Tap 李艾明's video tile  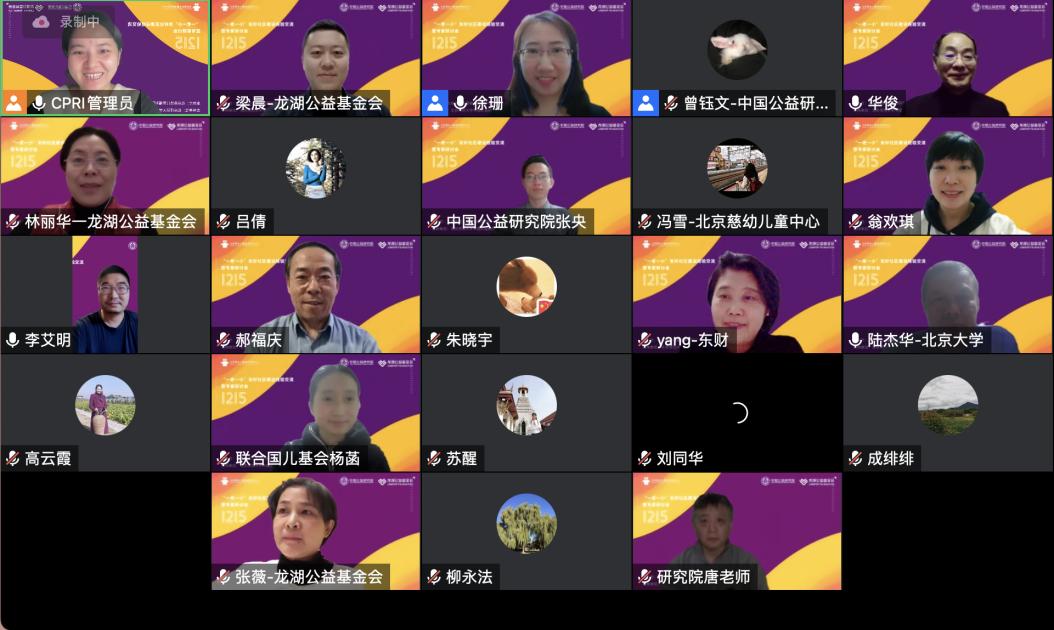point(105,295)
